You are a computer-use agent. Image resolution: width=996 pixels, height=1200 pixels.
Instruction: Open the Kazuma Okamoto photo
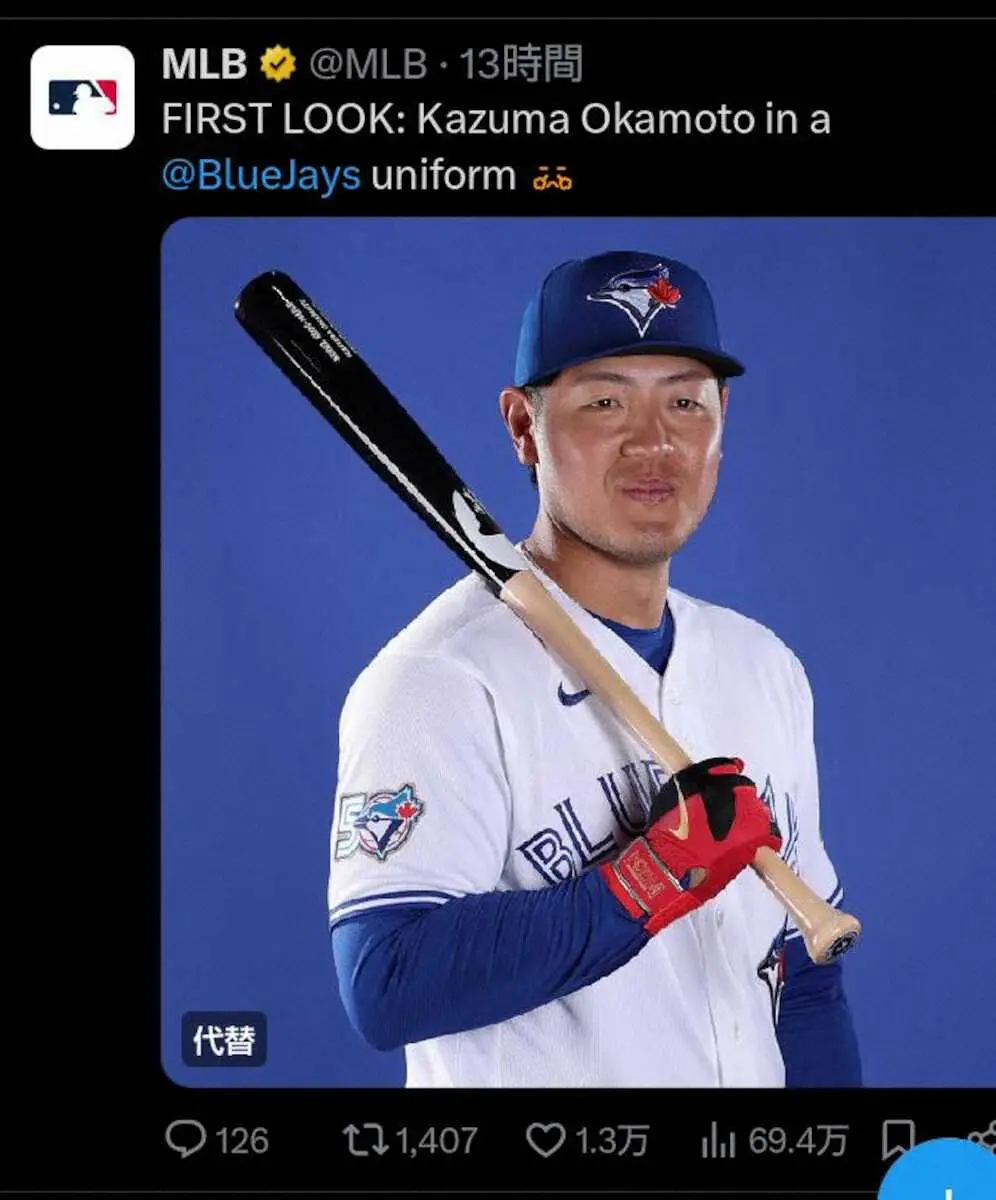click(578, 650)
